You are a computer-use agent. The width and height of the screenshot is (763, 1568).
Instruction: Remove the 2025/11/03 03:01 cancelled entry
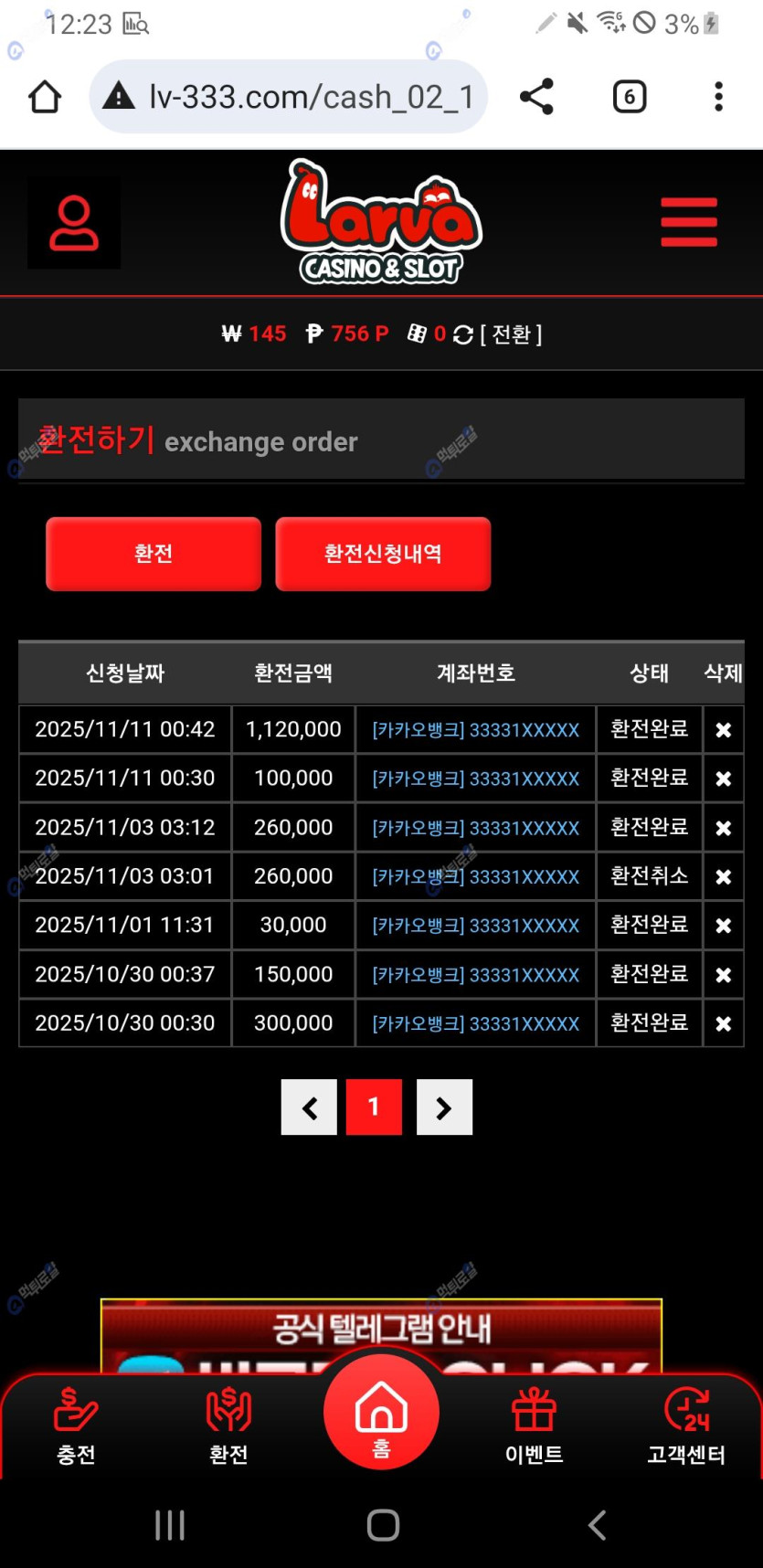pyautogui.click(x=723, y=877)
